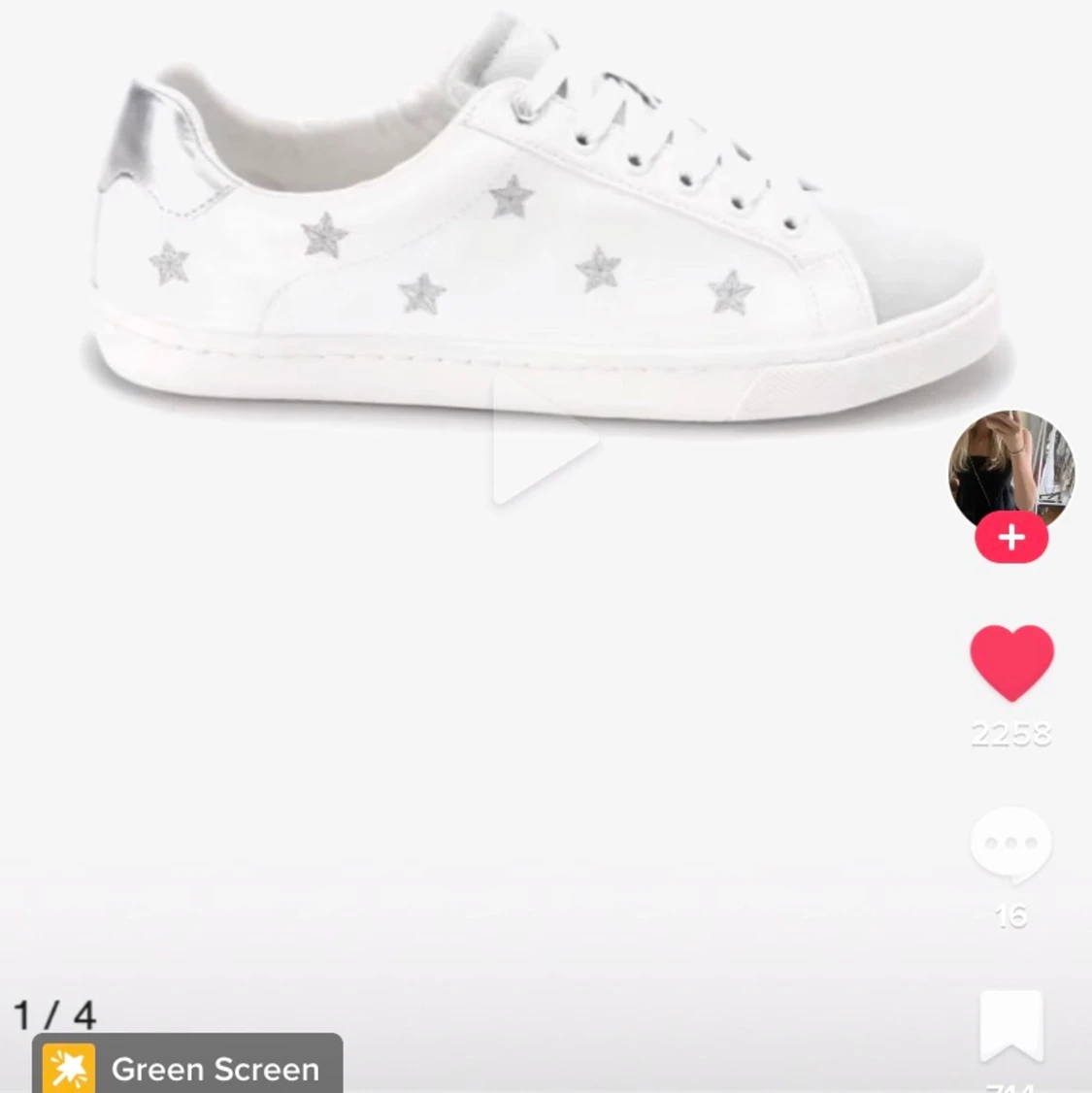
Task: Follow the creator with the plus button
Action: point(1011,538)
